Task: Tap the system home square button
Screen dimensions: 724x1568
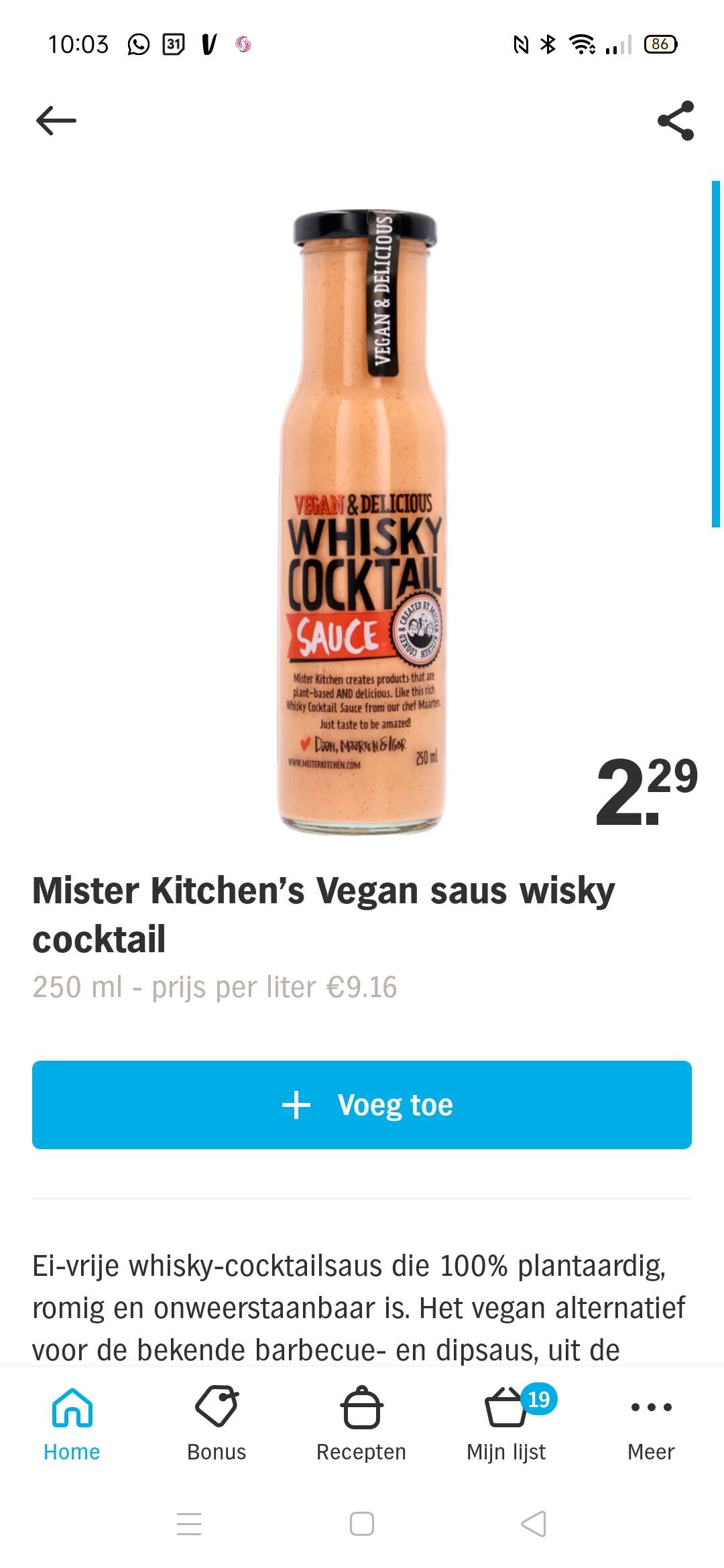Action: 362,1524
